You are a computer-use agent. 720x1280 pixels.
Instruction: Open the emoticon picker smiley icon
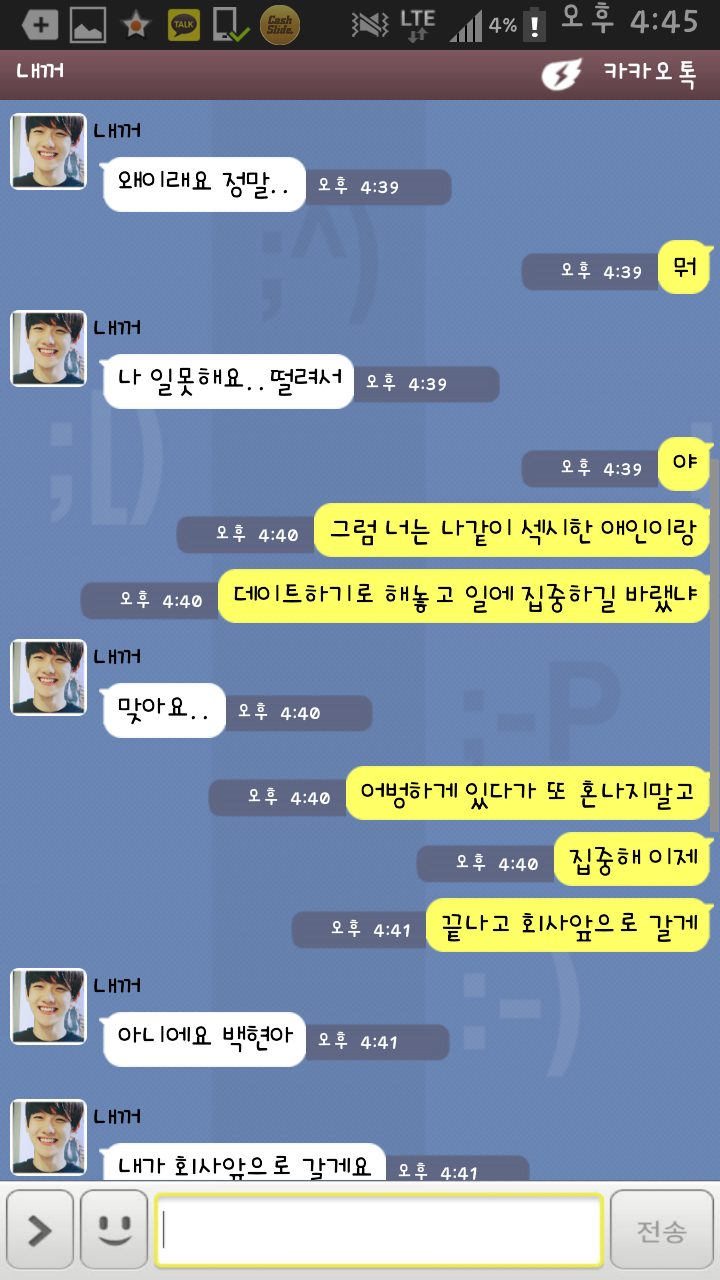tap(114, 1230)
